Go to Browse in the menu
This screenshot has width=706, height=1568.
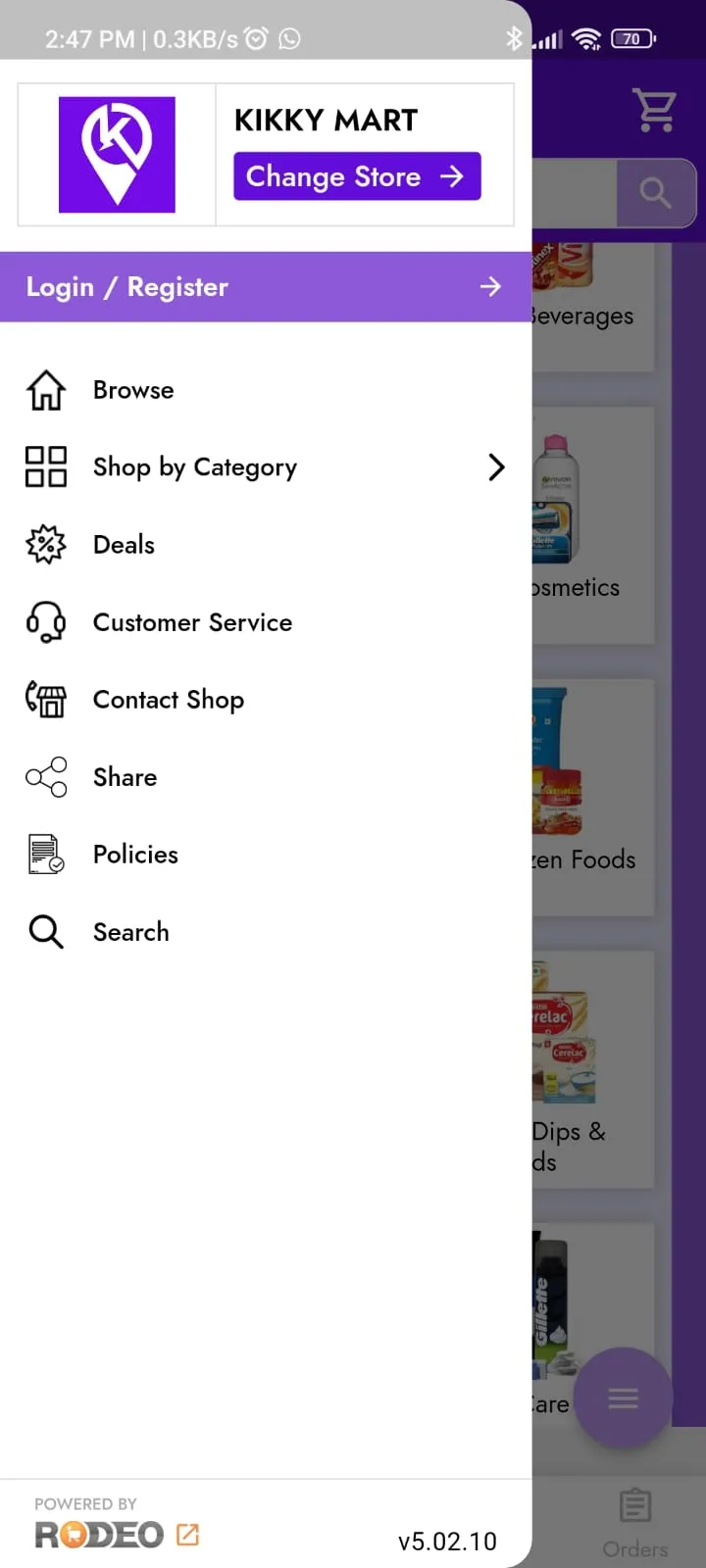click(133, 390)
